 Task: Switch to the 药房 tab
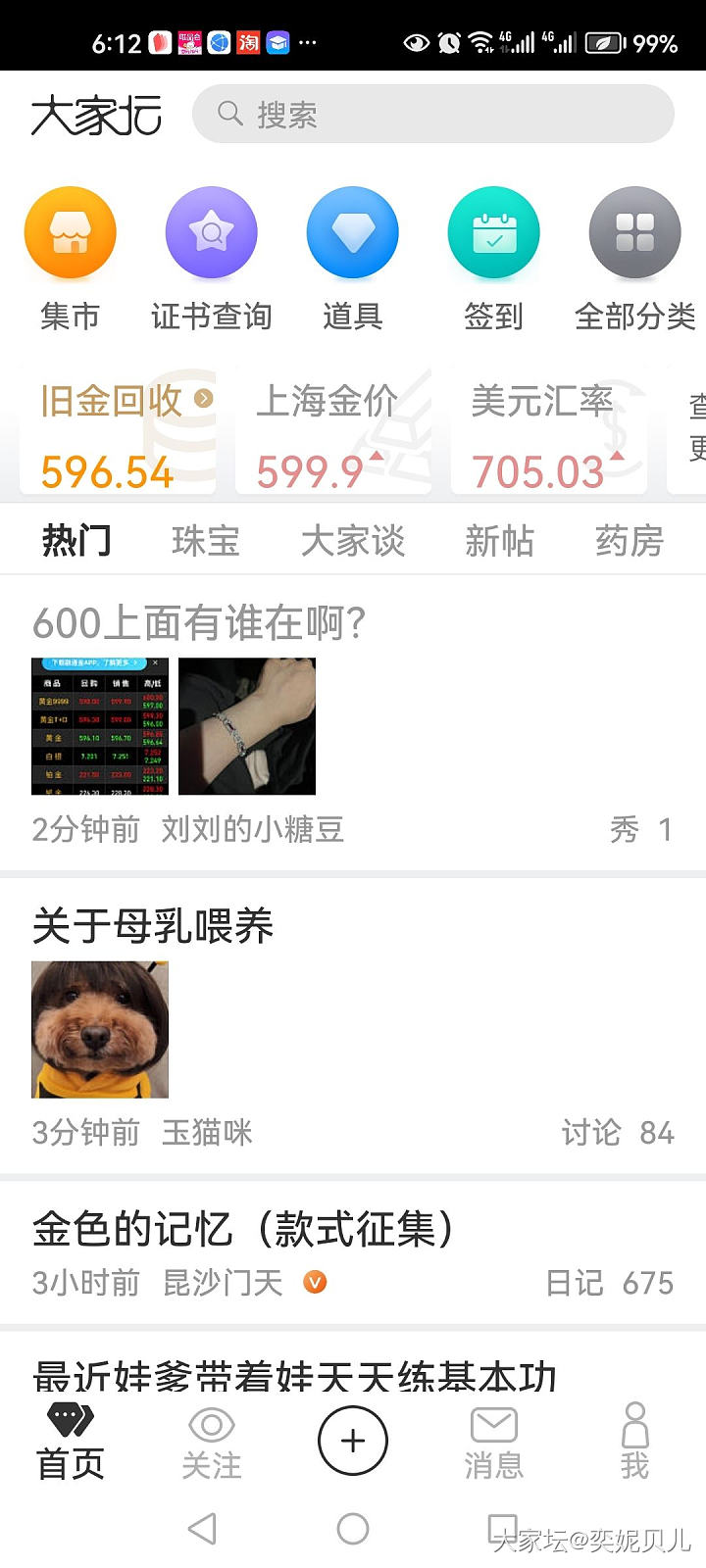click(x=630, y=540)
